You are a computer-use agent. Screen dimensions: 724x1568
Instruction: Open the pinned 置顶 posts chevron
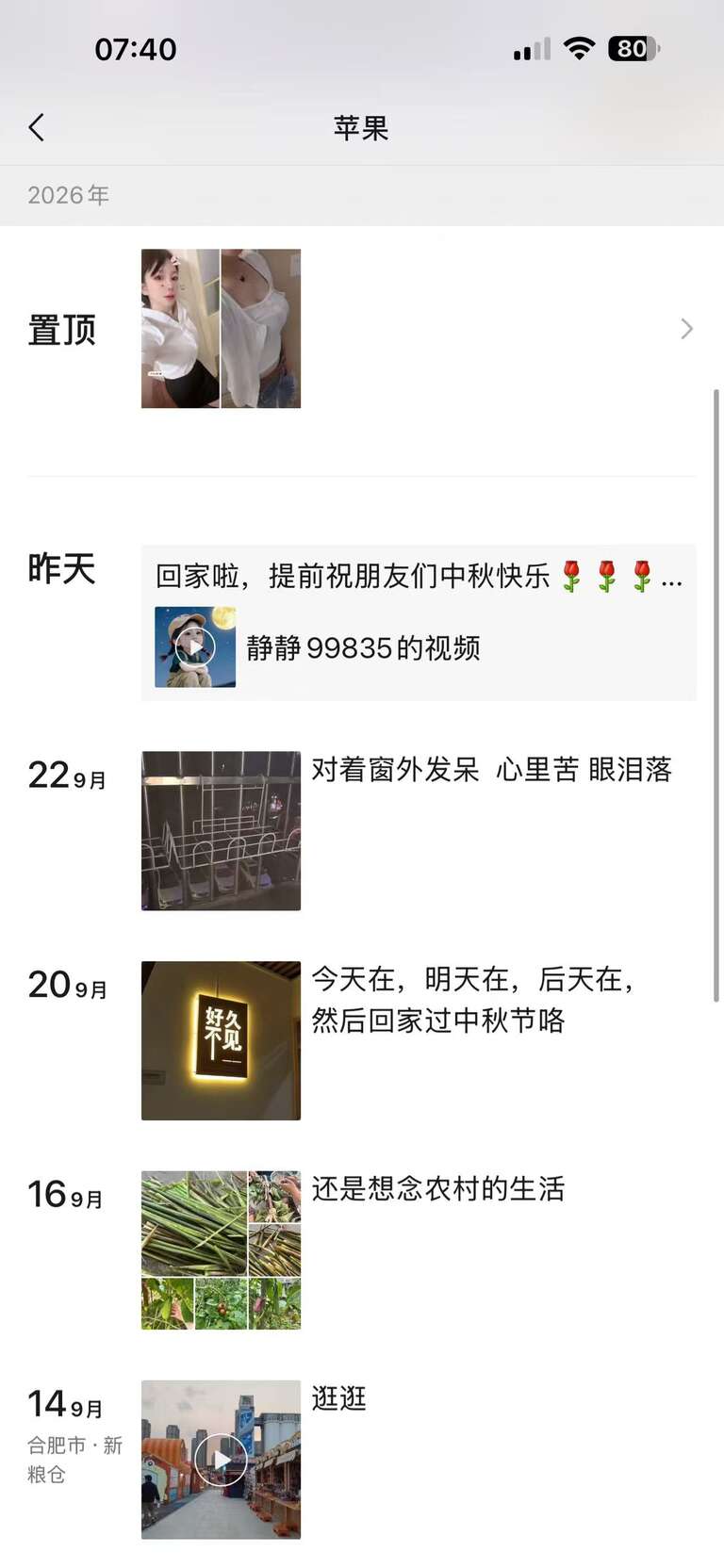686,329
